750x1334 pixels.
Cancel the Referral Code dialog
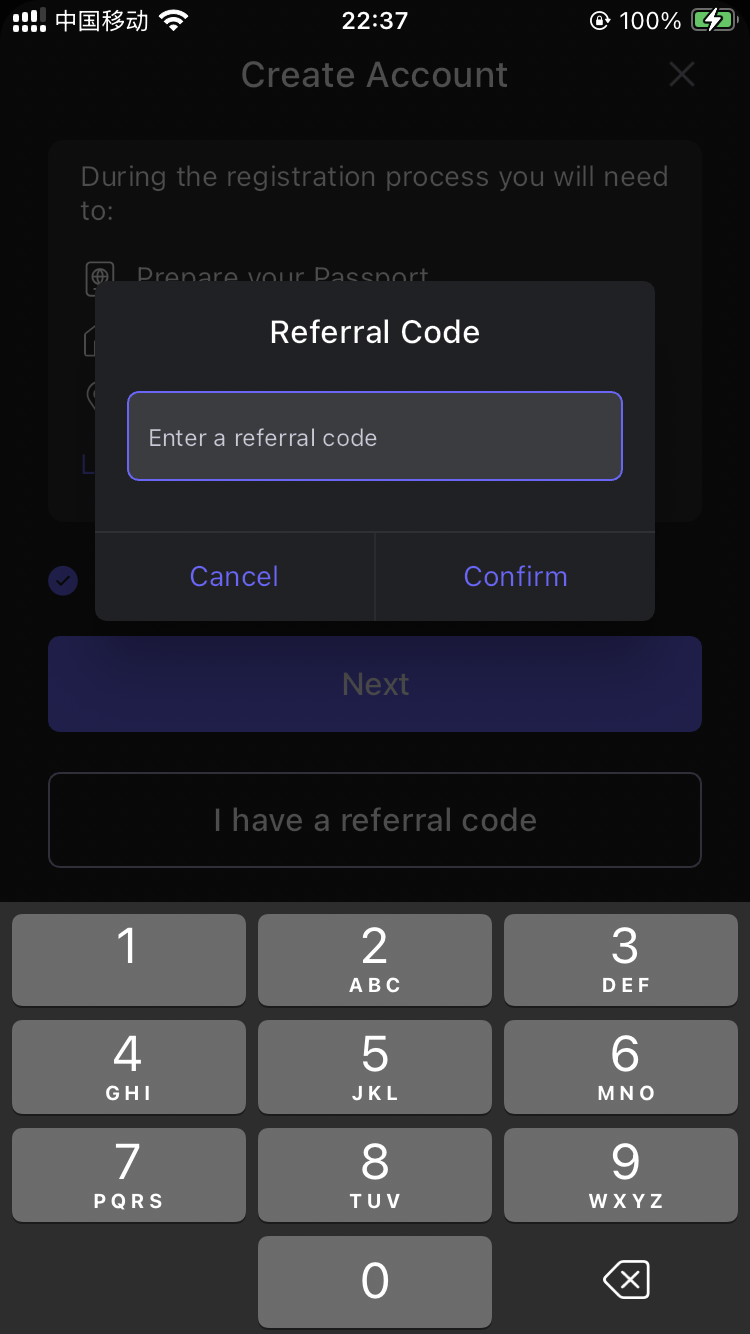235,576
